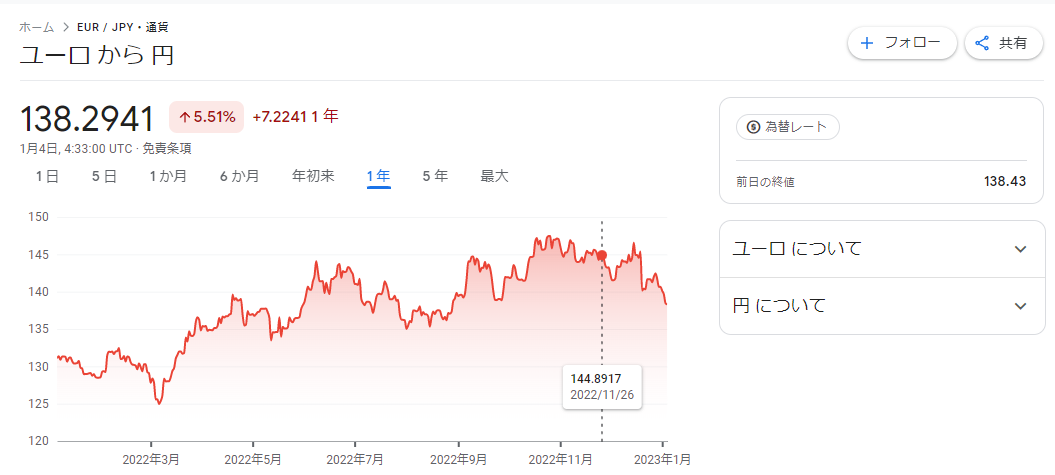Open the ホーム breadcrumb link
The width and height of the screenshot is (1055, 475).
click(x=37, y=27)
